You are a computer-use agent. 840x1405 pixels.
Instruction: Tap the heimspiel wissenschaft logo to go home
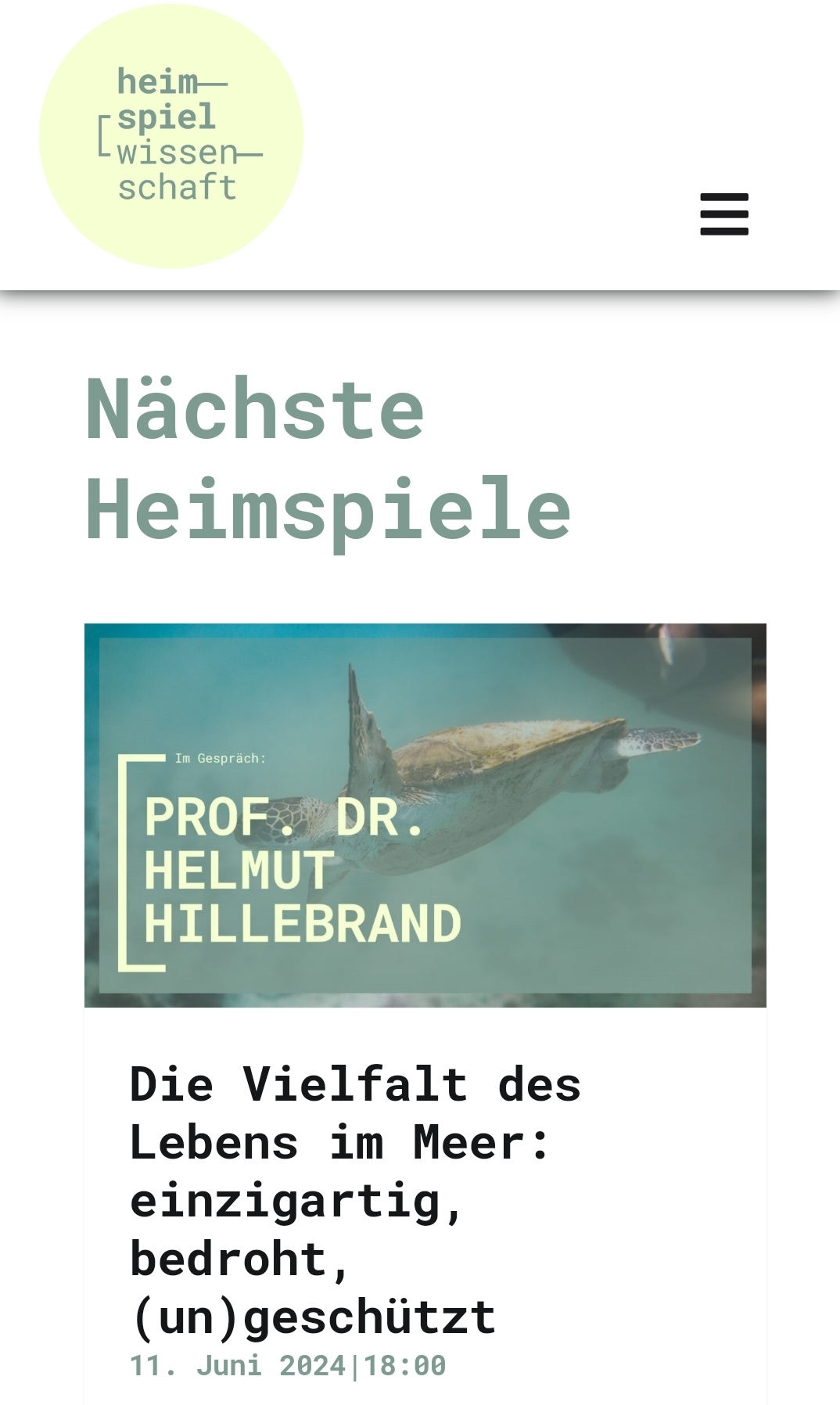click(x=171, y=135)
